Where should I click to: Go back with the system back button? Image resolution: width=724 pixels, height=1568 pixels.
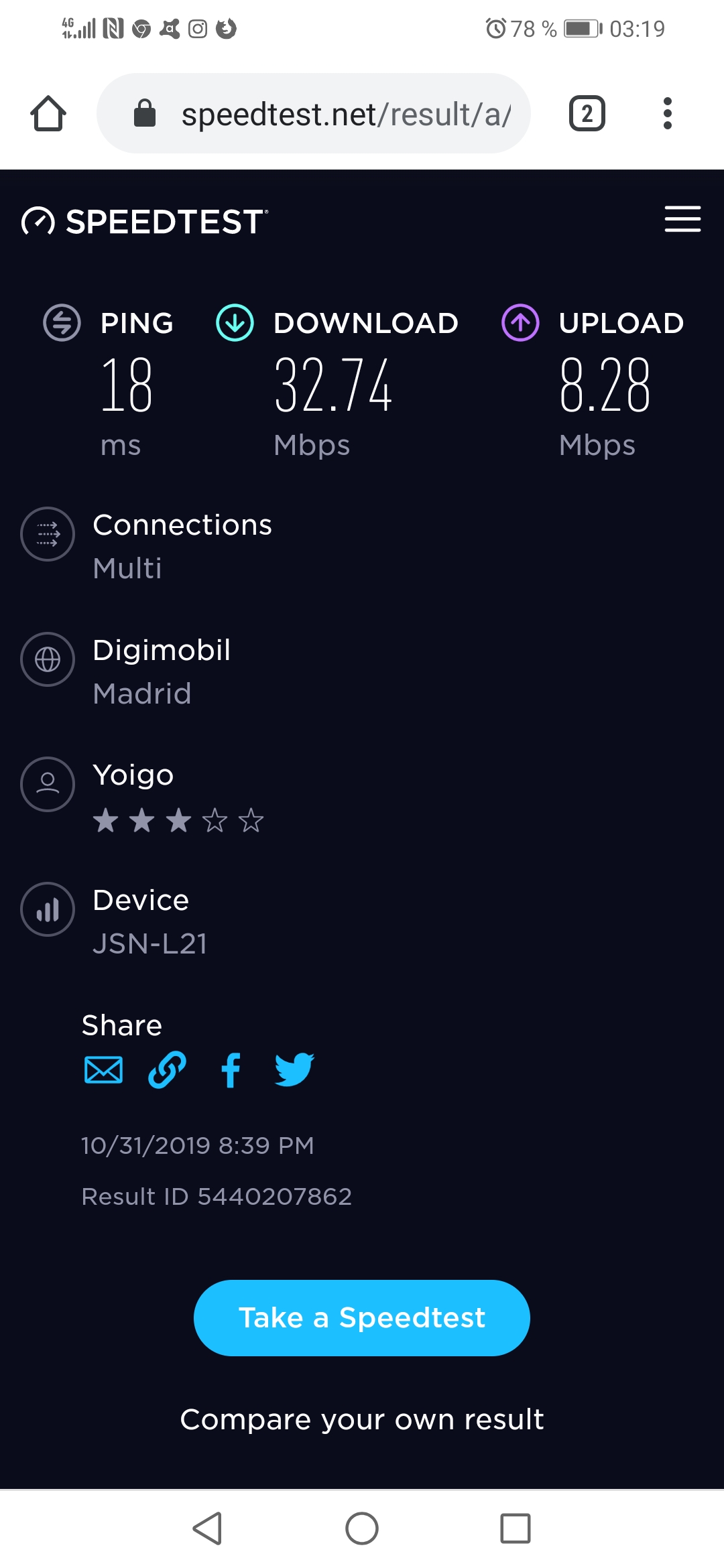click(207, 1528)
